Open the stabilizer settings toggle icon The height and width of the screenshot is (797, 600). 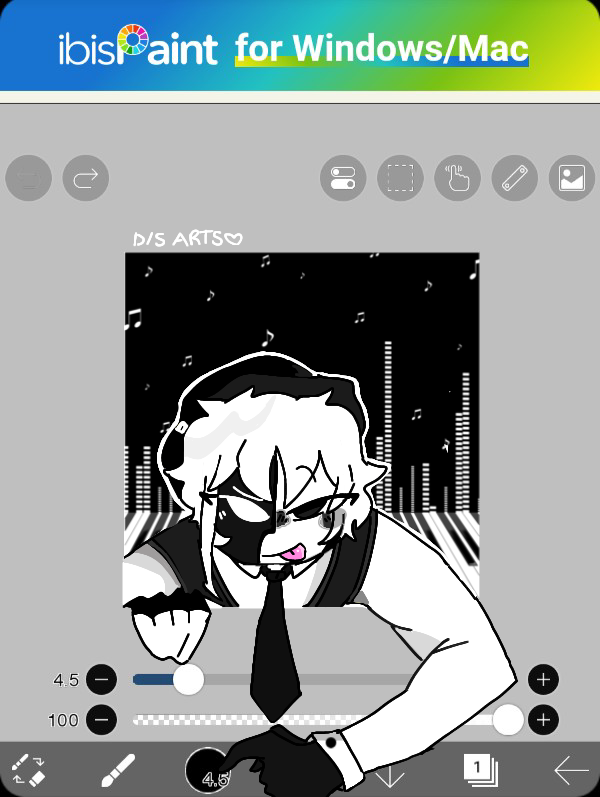click(343, 179)
